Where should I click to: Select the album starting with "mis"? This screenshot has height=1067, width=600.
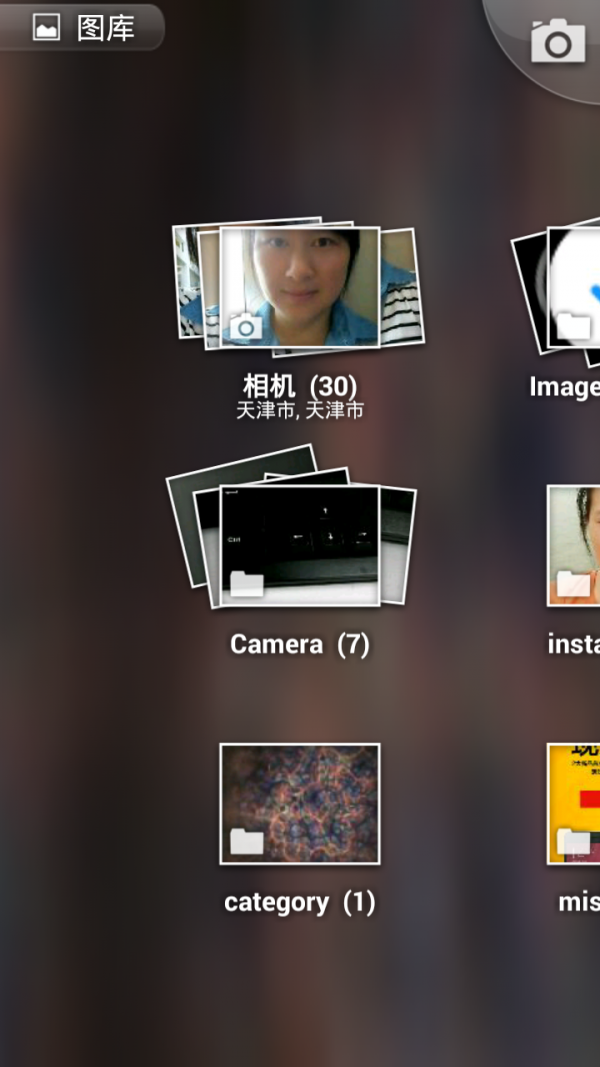pyautogui.click(x=573, y=804)
